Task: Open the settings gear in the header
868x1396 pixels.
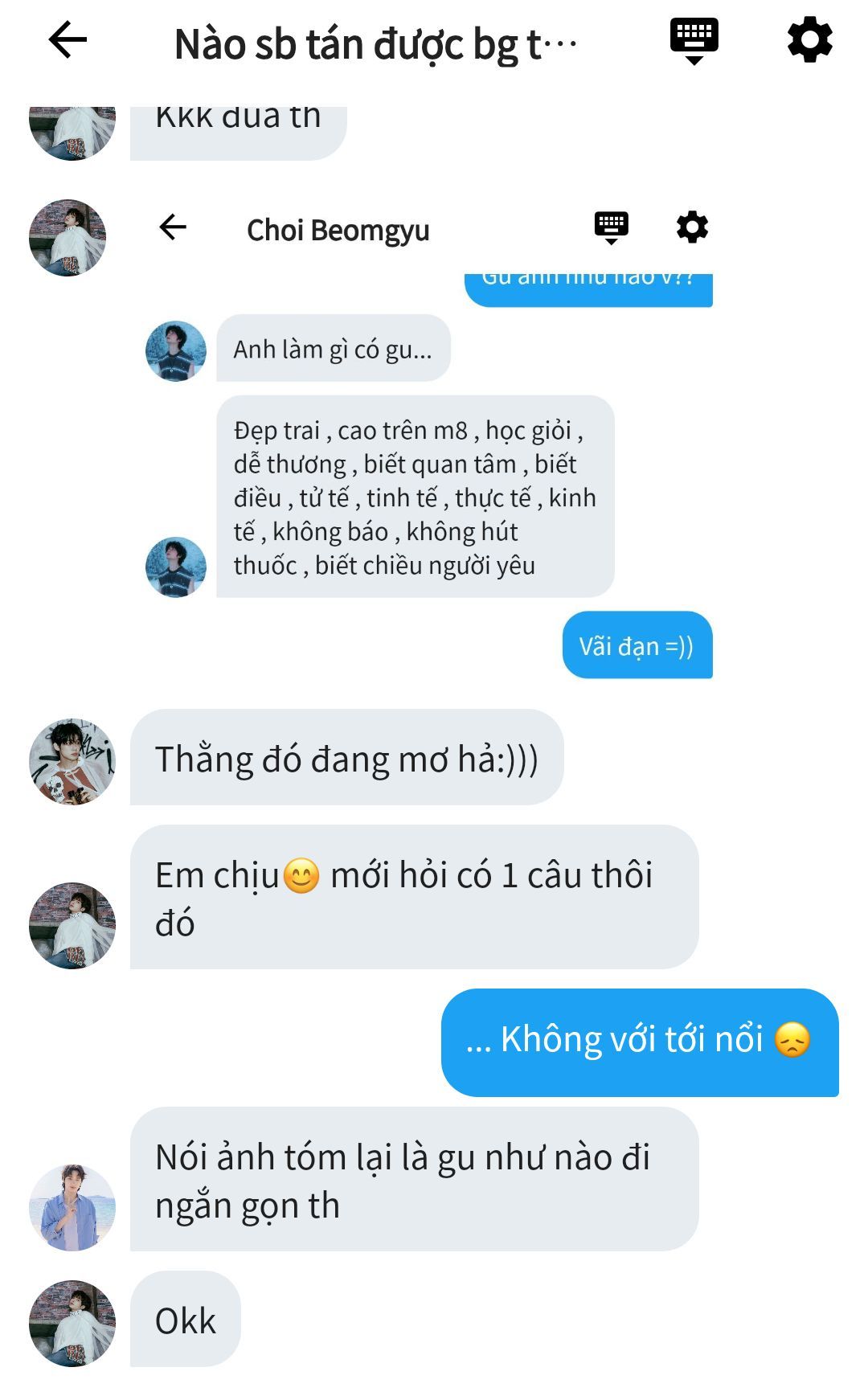Action: 809,39
